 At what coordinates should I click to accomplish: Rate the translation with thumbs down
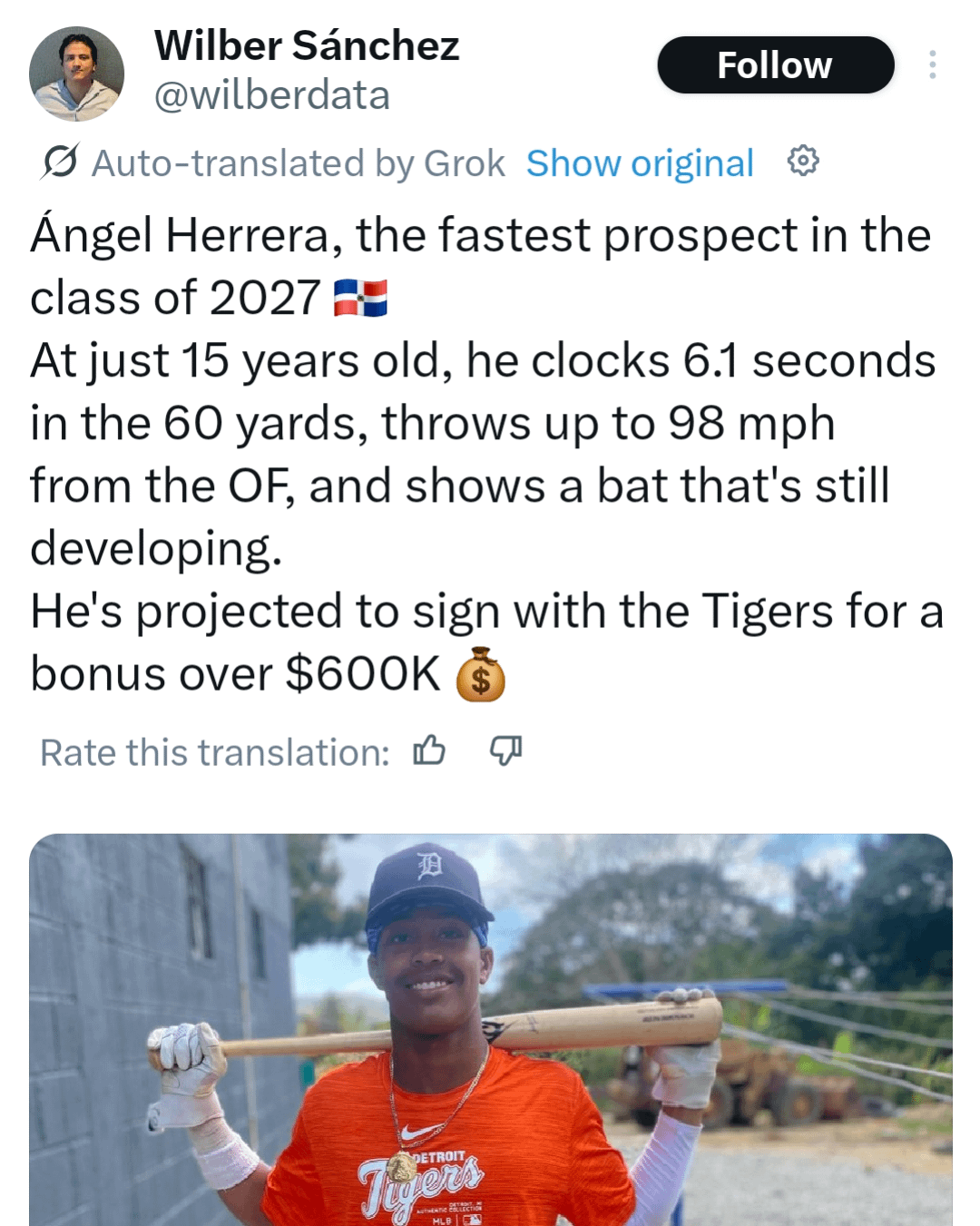click(x=505, y=751)
